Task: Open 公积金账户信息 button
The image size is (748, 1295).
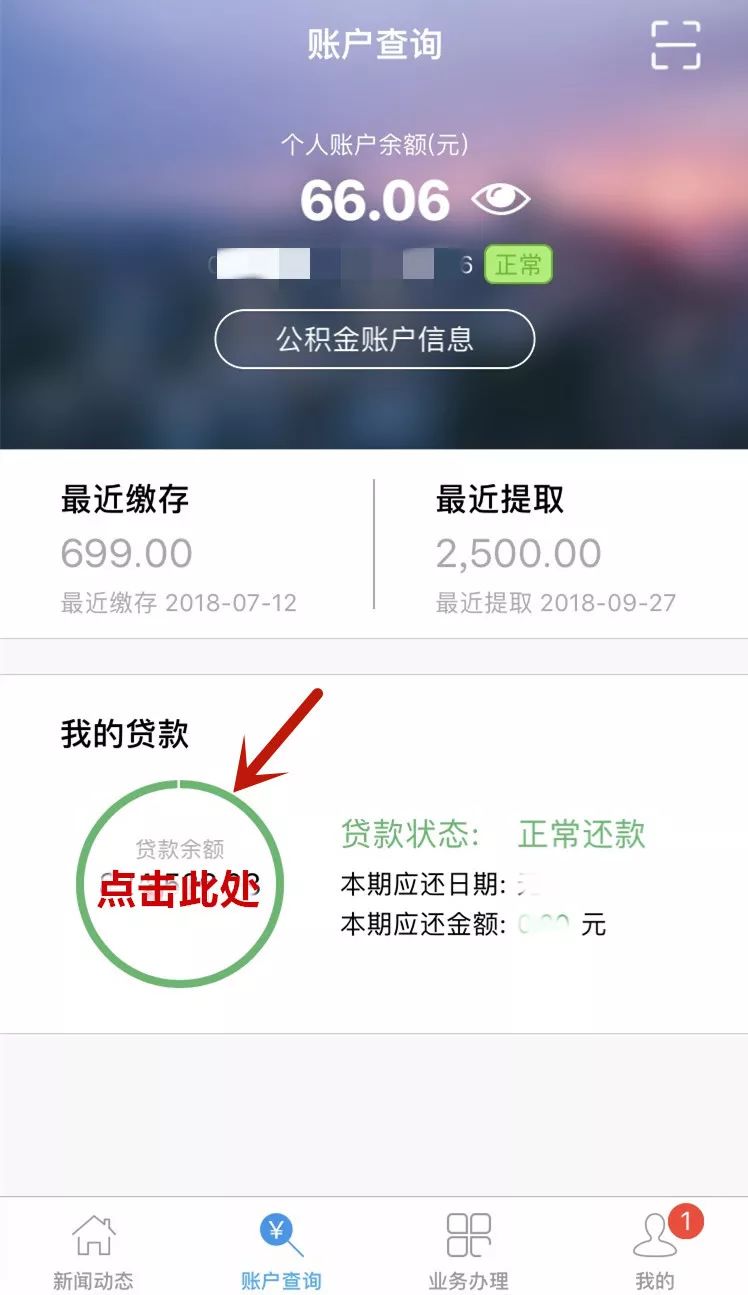Action: (374, 339)
